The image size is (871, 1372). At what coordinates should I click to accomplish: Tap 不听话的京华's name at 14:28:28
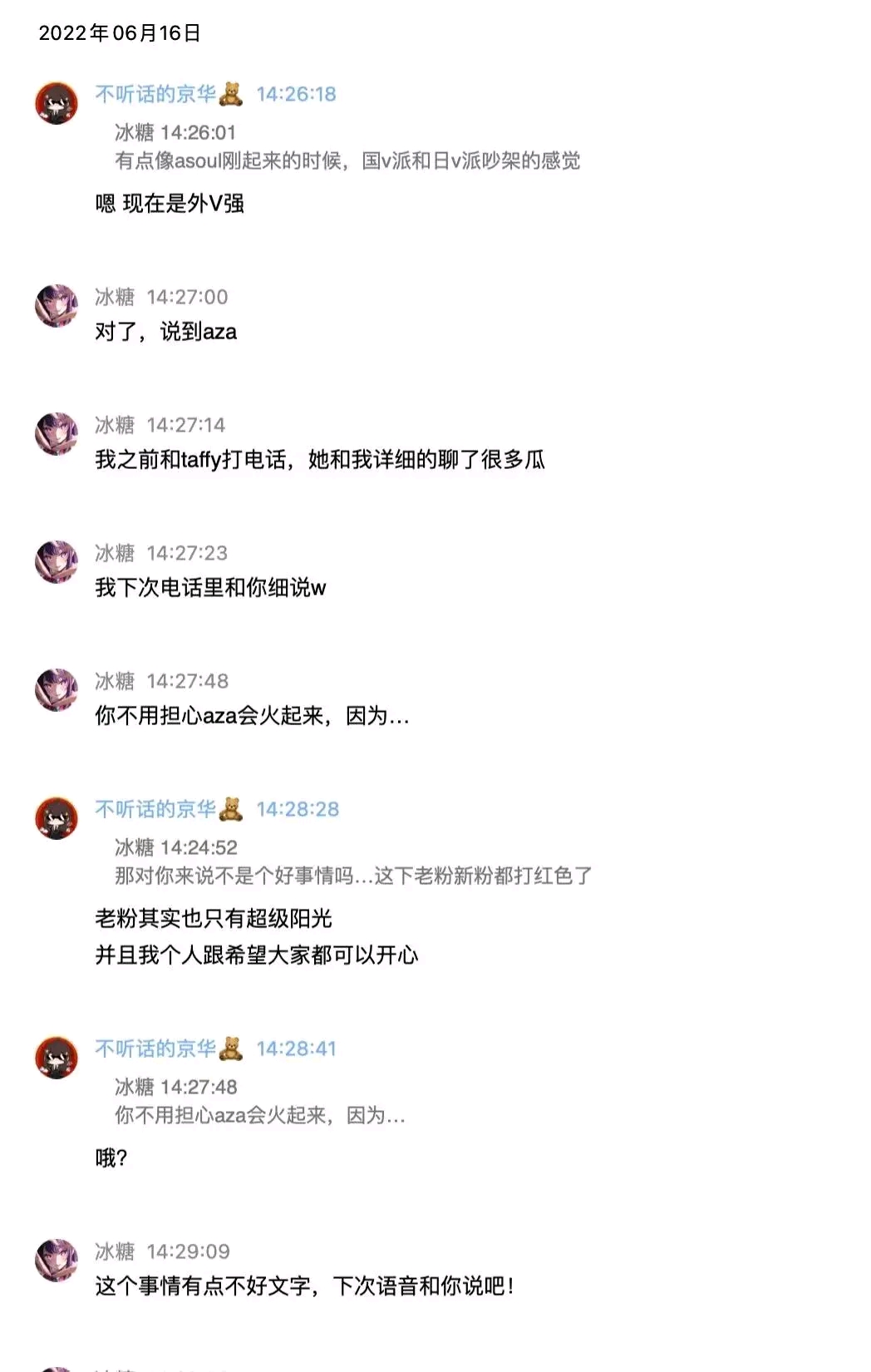click(155, 809)
